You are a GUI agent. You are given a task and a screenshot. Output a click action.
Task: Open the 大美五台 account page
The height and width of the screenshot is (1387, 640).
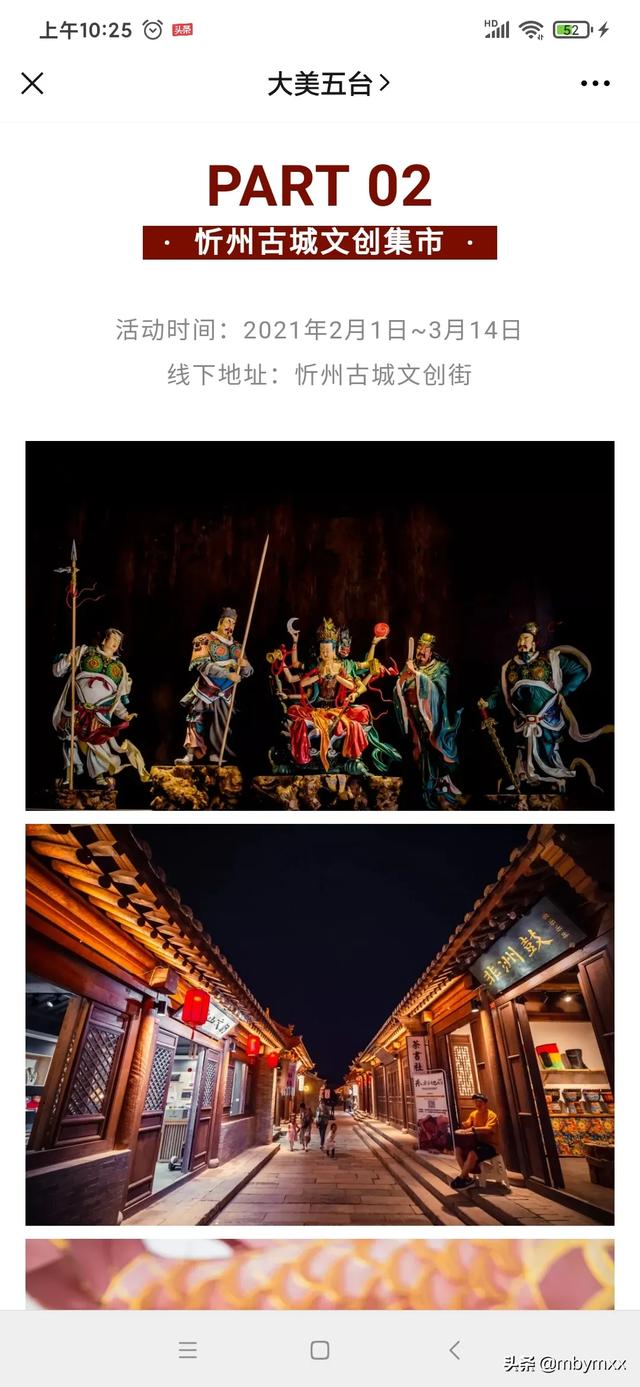tap(327, 84)
